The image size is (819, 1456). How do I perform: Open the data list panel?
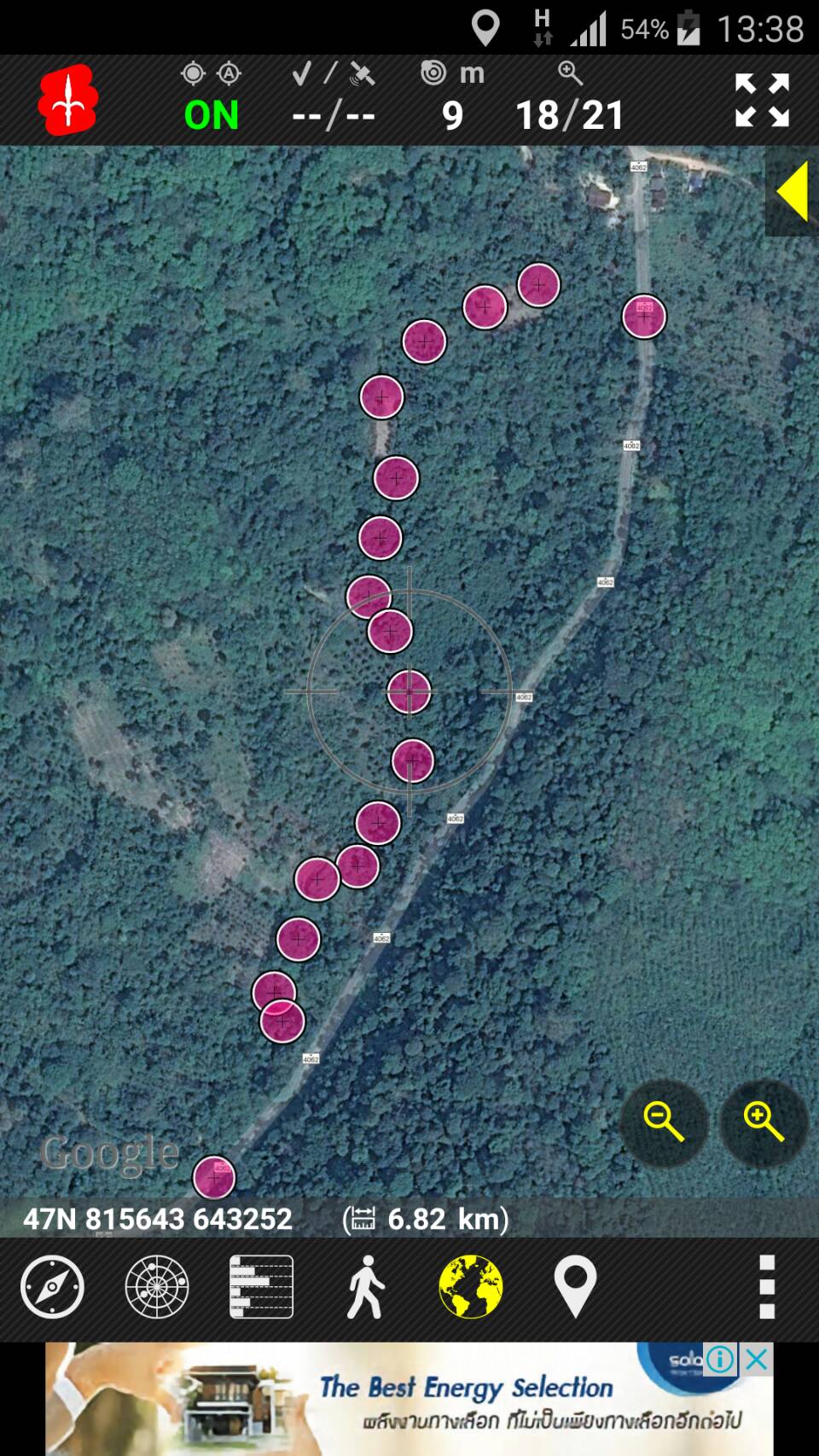261,1287
